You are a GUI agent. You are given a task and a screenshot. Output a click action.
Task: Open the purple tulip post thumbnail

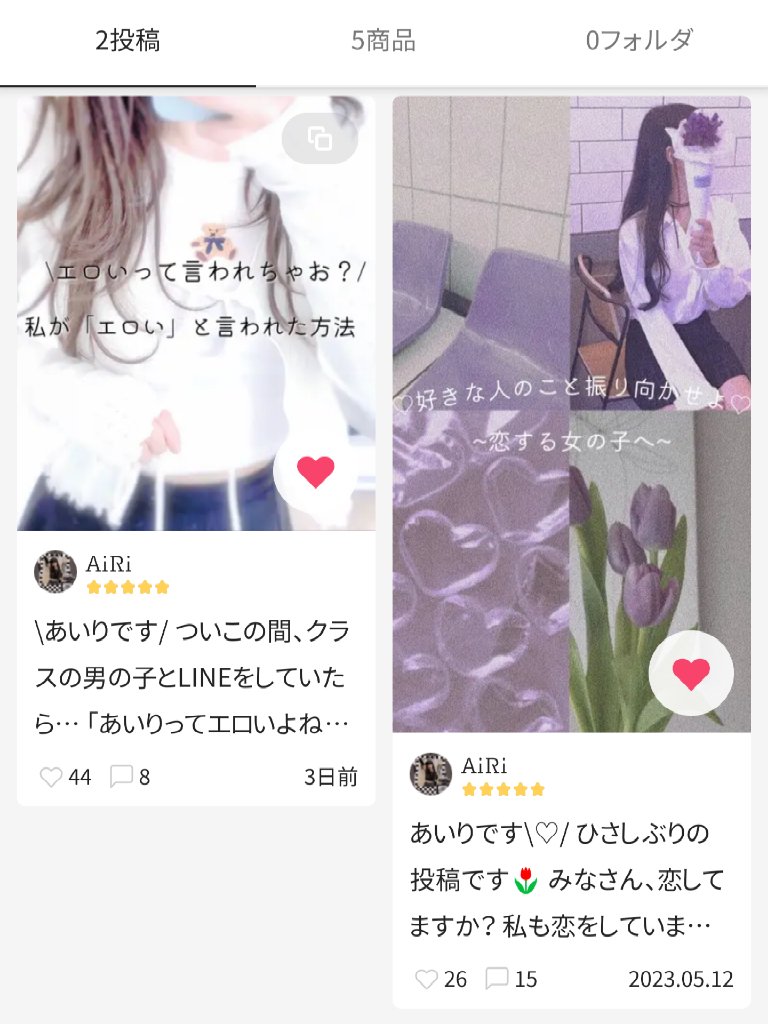point(572,400)
